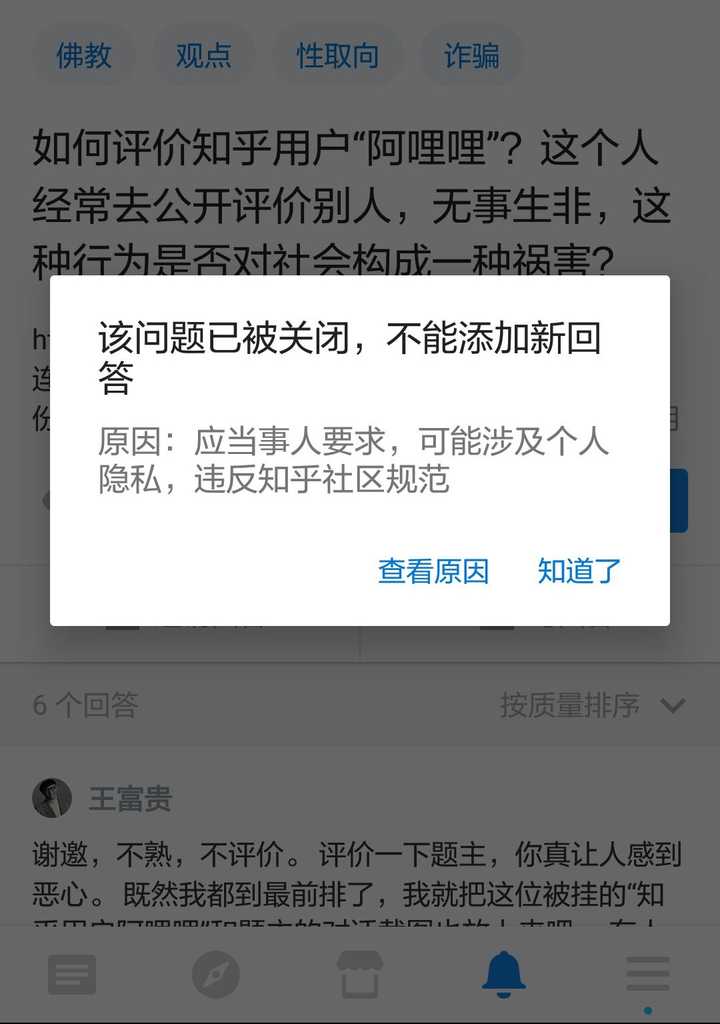720x1024 pixels.
Task: Open the 佛教 topic chip
Action: (x=84, y=56)
